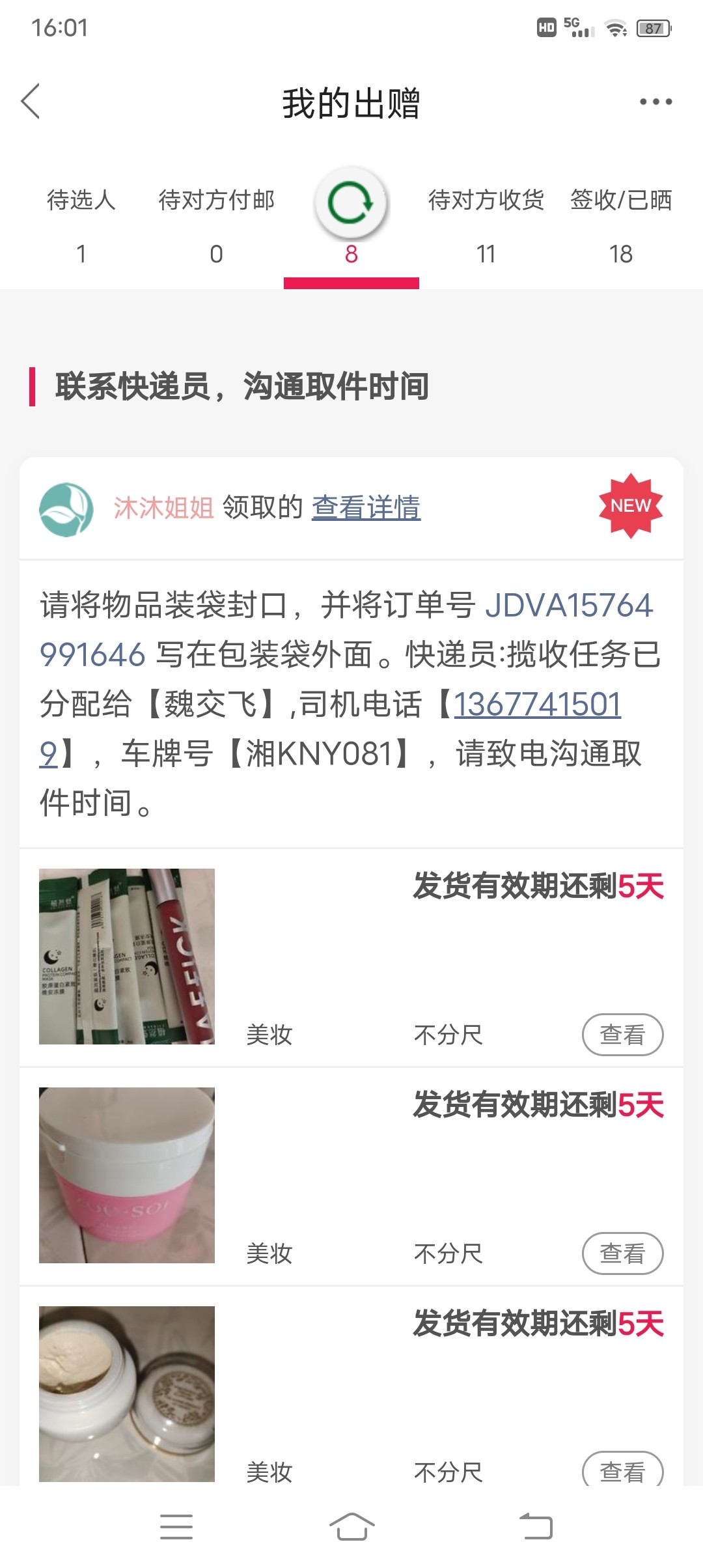Open the pink jar product photo
Viewport: 703px width, 1568px height.
coord(127,1175)
